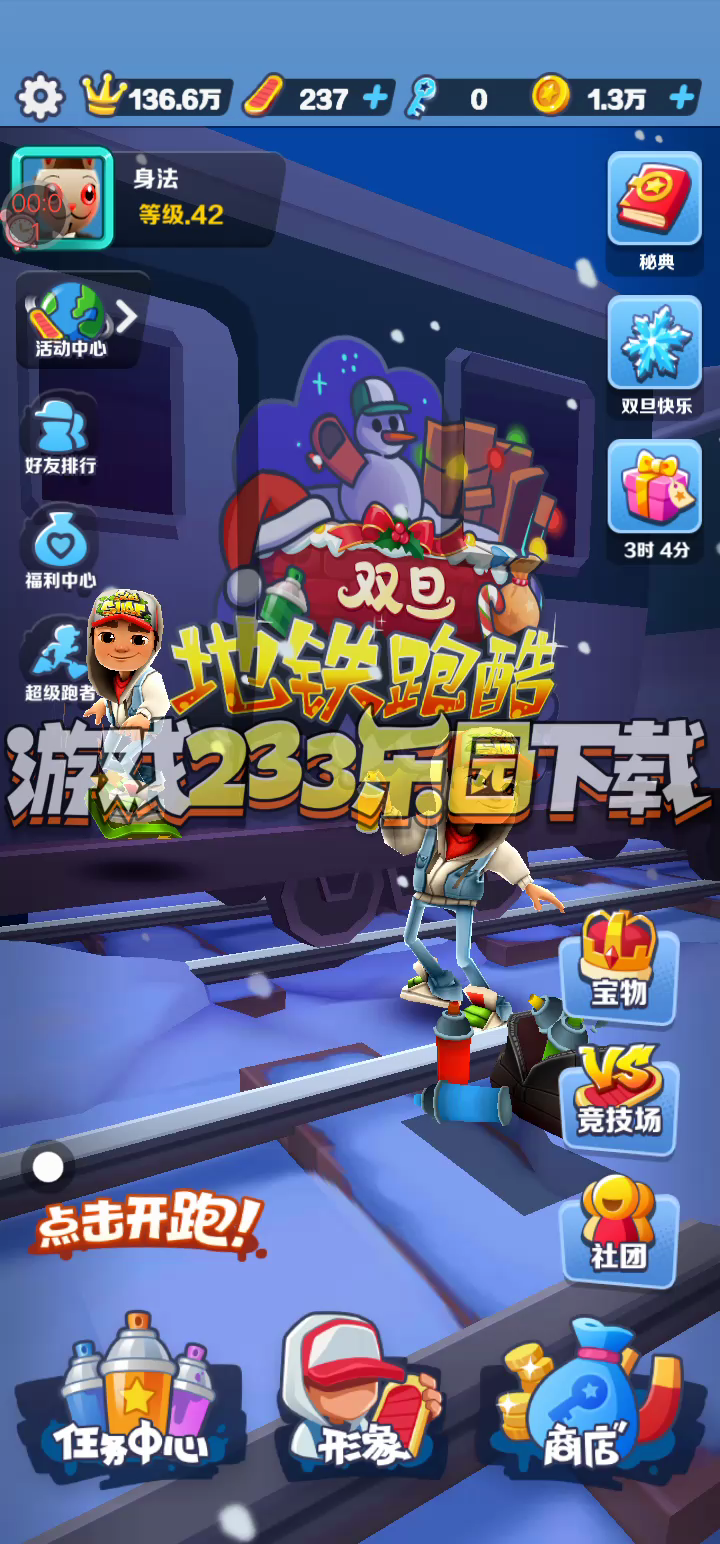Open 任务中心 mission center
The width and height of the screenshot is (720, 1544).
(x=130, y=1400)
